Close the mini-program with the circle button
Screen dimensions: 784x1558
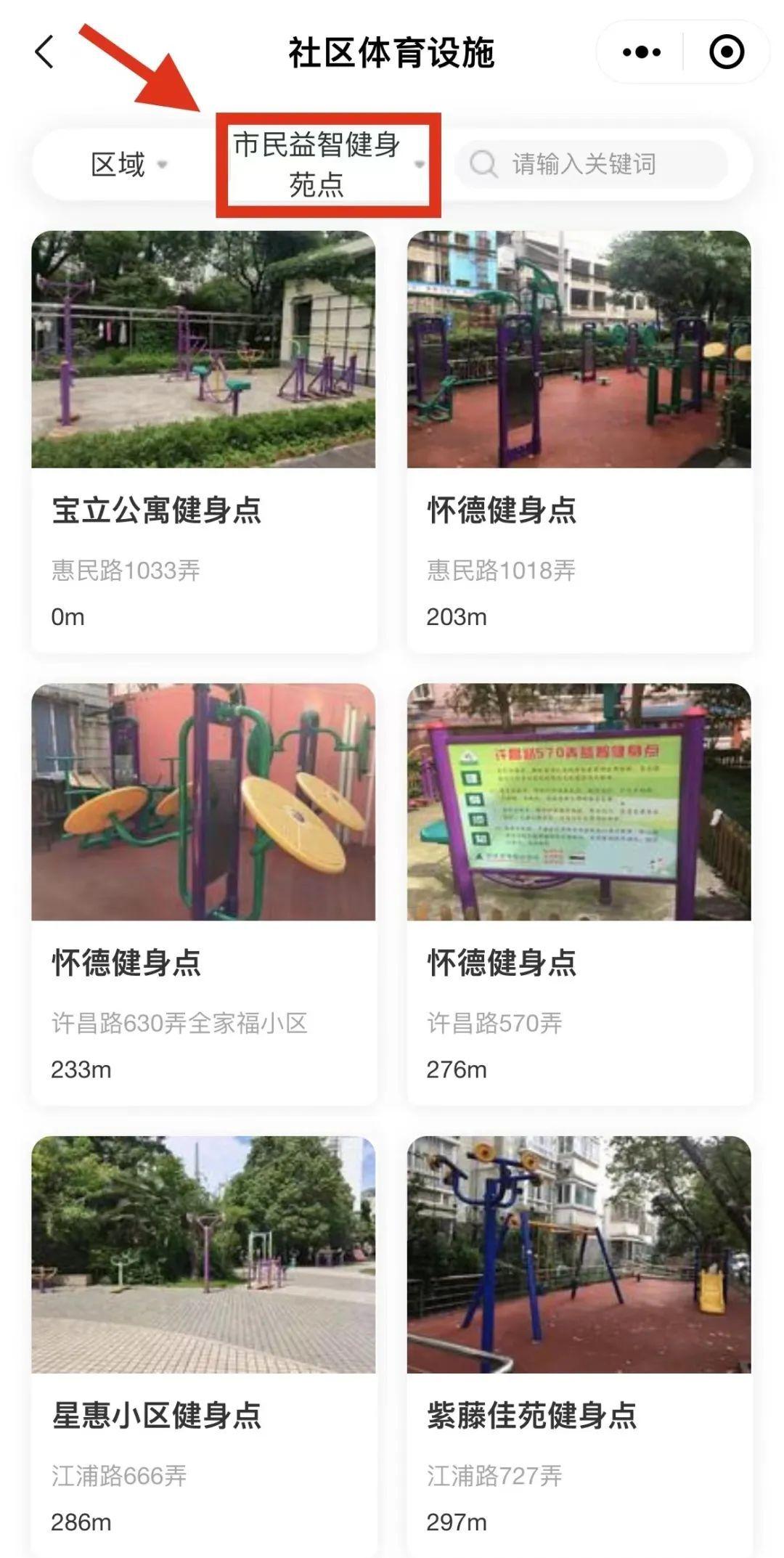726,52
